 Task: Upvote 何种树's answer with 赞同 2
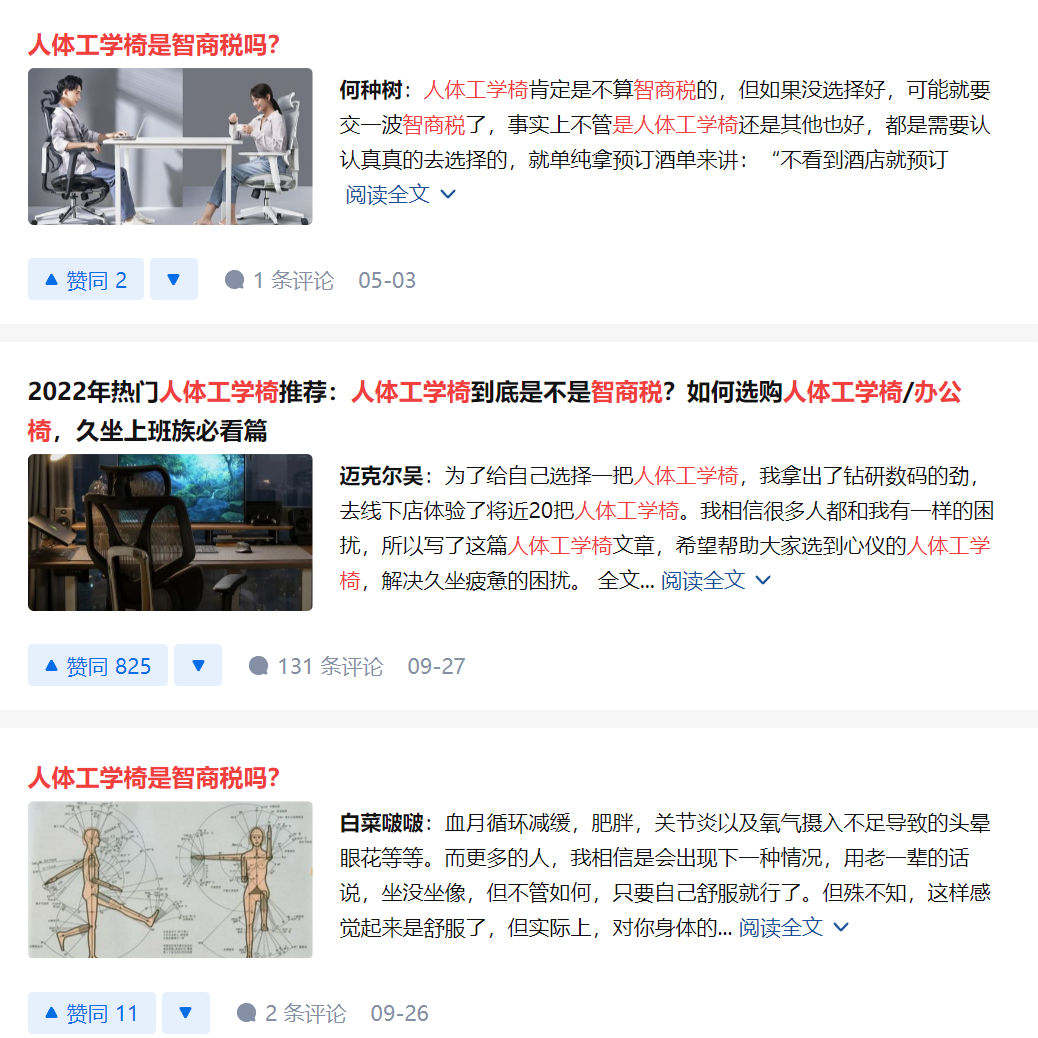[x=86, y=280]
